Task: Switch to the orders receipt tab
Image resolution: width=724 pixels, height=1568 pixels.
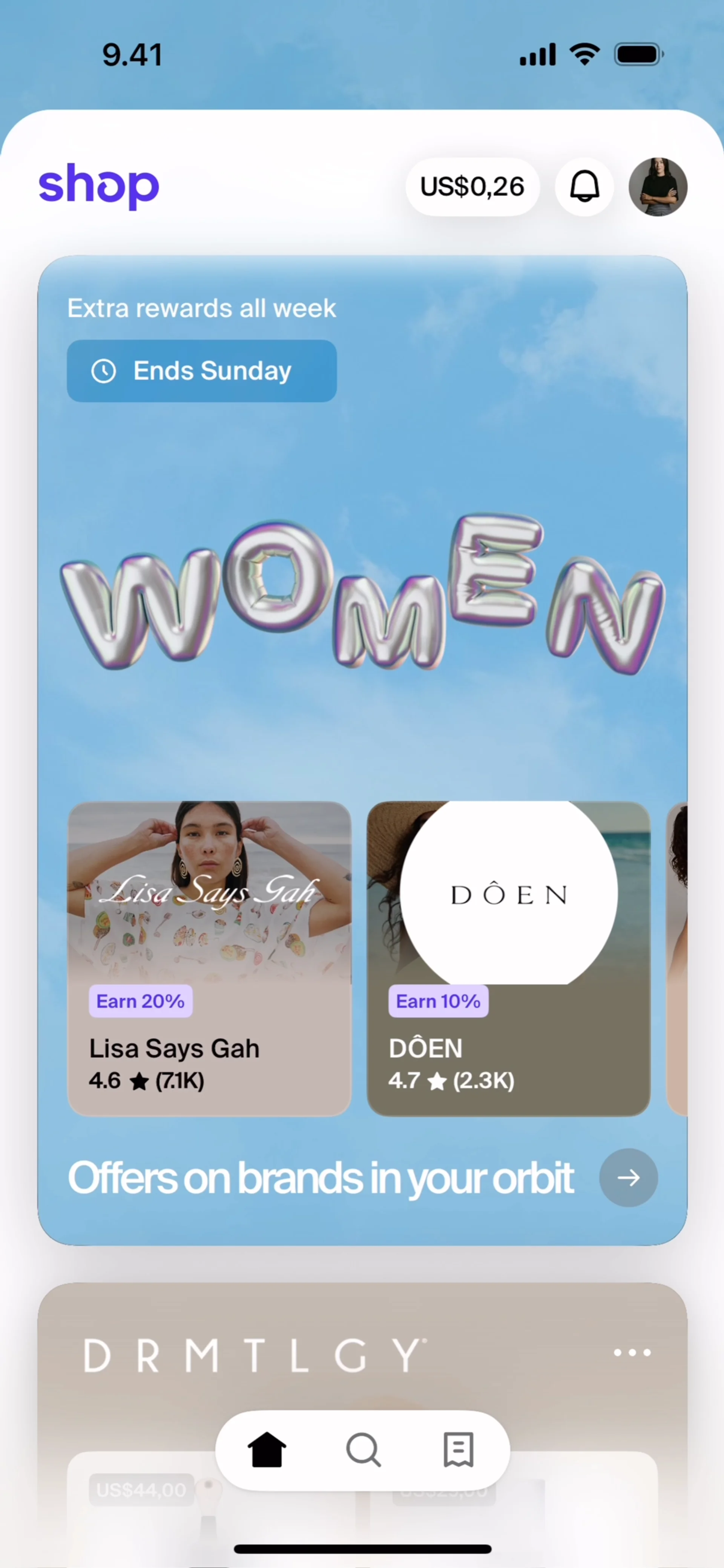Action: point(458,1450)
